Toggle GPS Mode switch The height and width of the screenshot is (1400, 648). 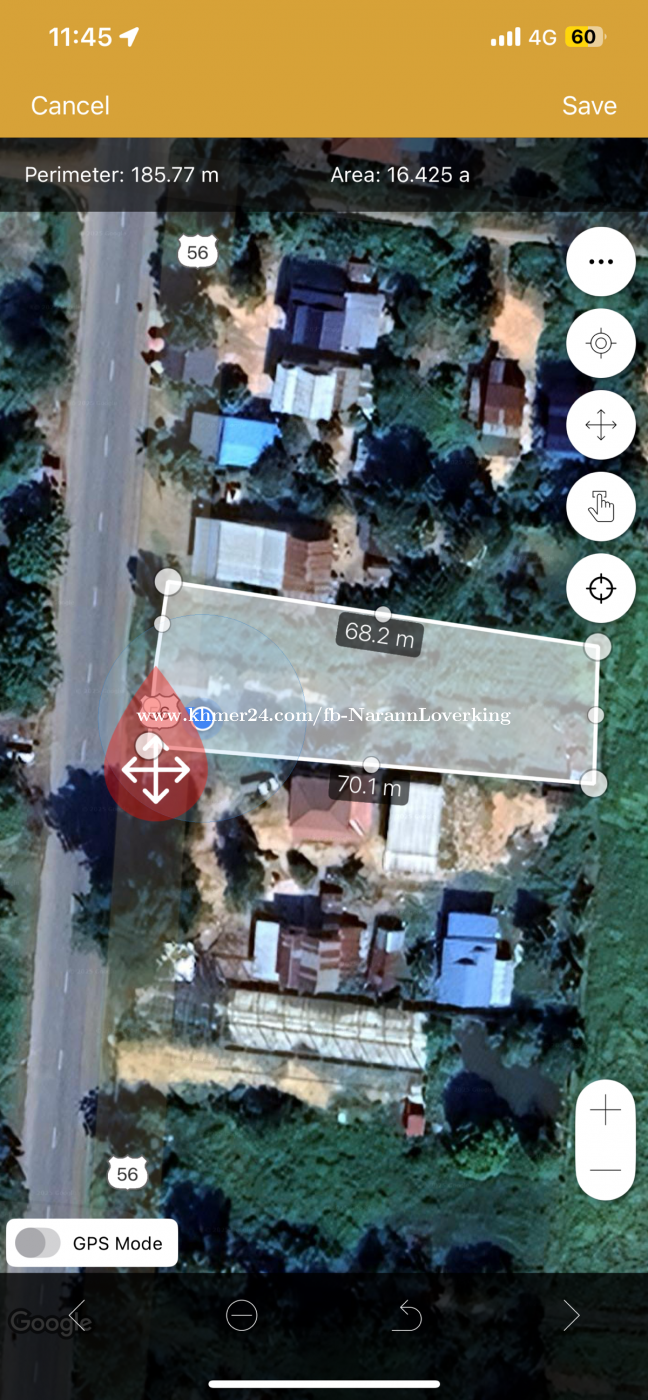[38, 1243]
